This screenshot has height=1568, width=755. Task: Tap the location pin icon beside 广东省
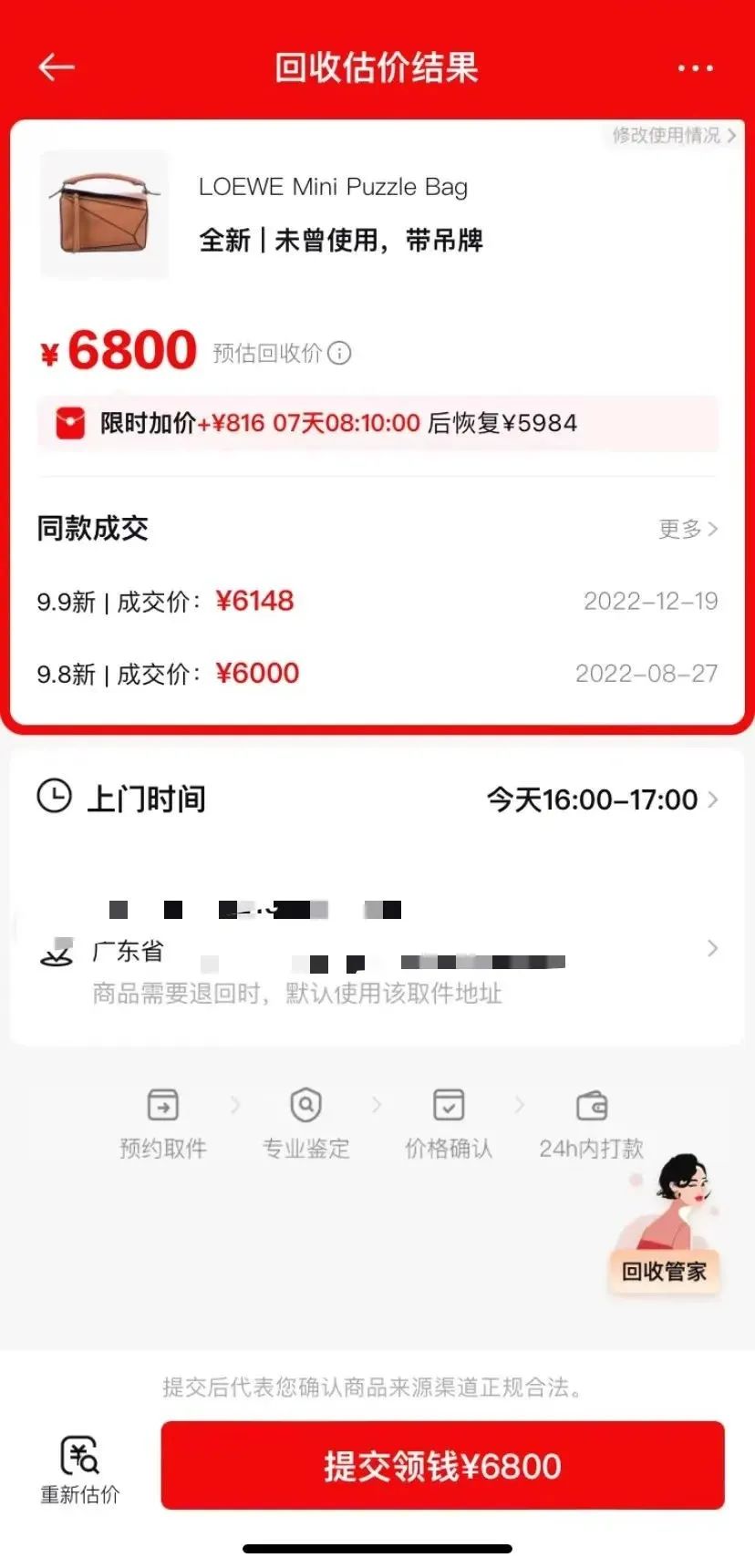click(57, 954)
